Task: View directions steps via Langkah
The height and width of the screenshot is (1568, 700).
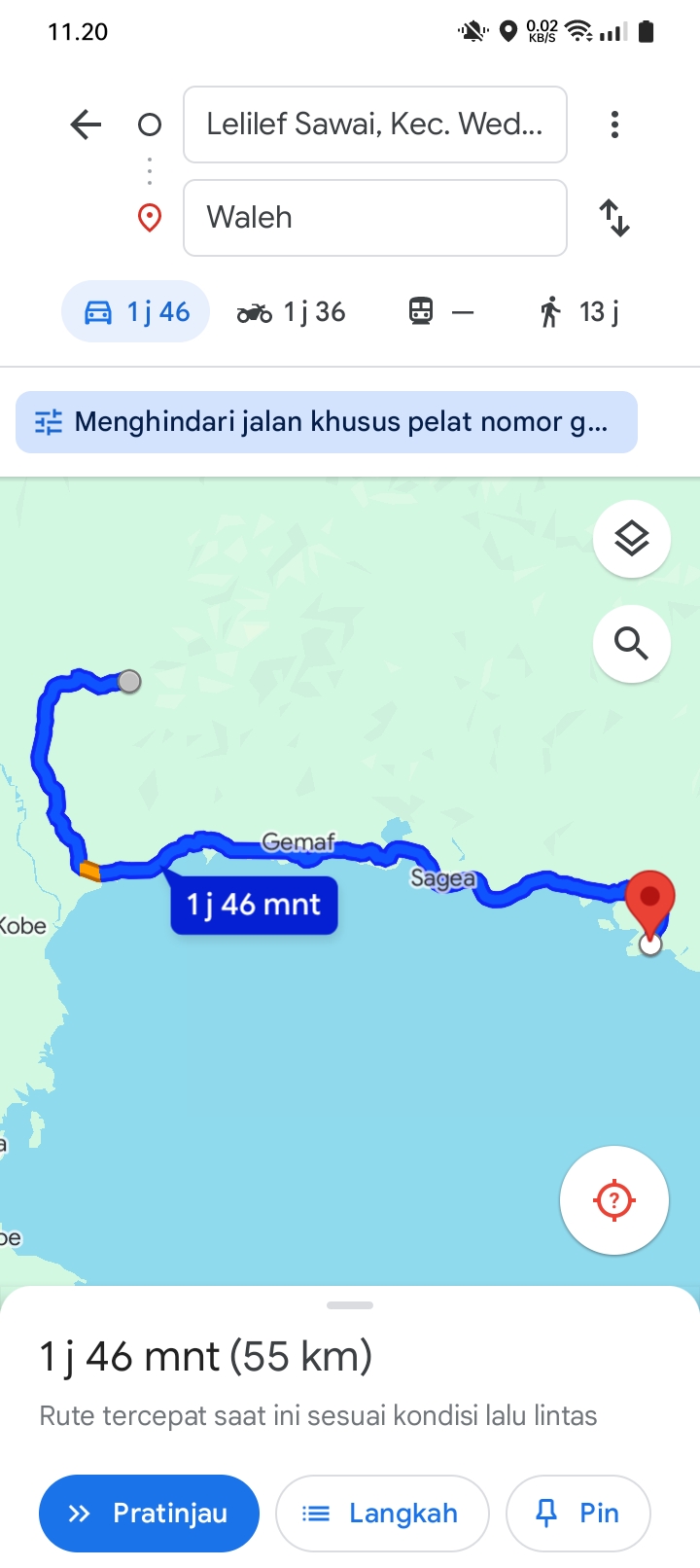Action: click(382, 1514)
